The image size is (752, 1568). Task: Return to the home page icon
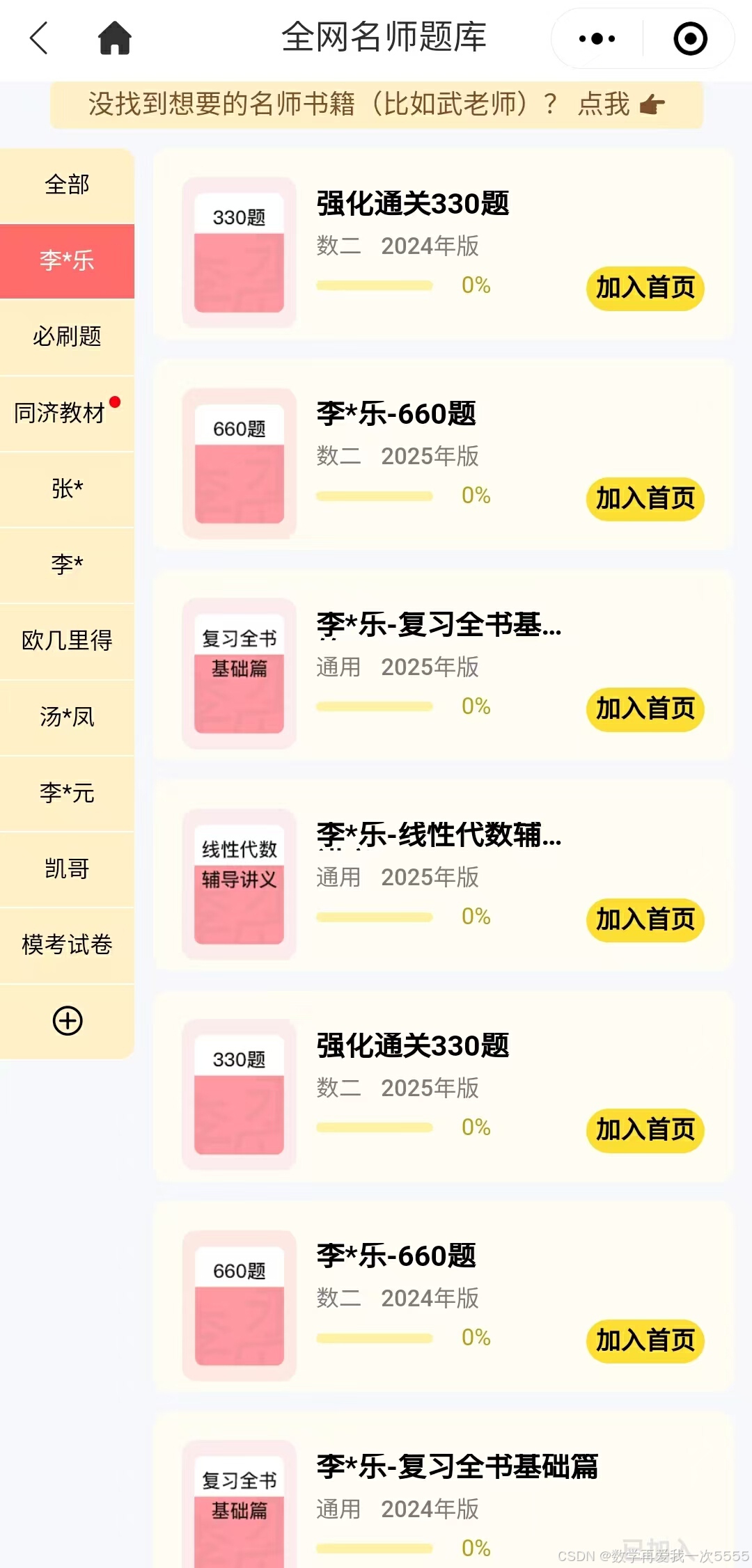(x=115, y=38)
